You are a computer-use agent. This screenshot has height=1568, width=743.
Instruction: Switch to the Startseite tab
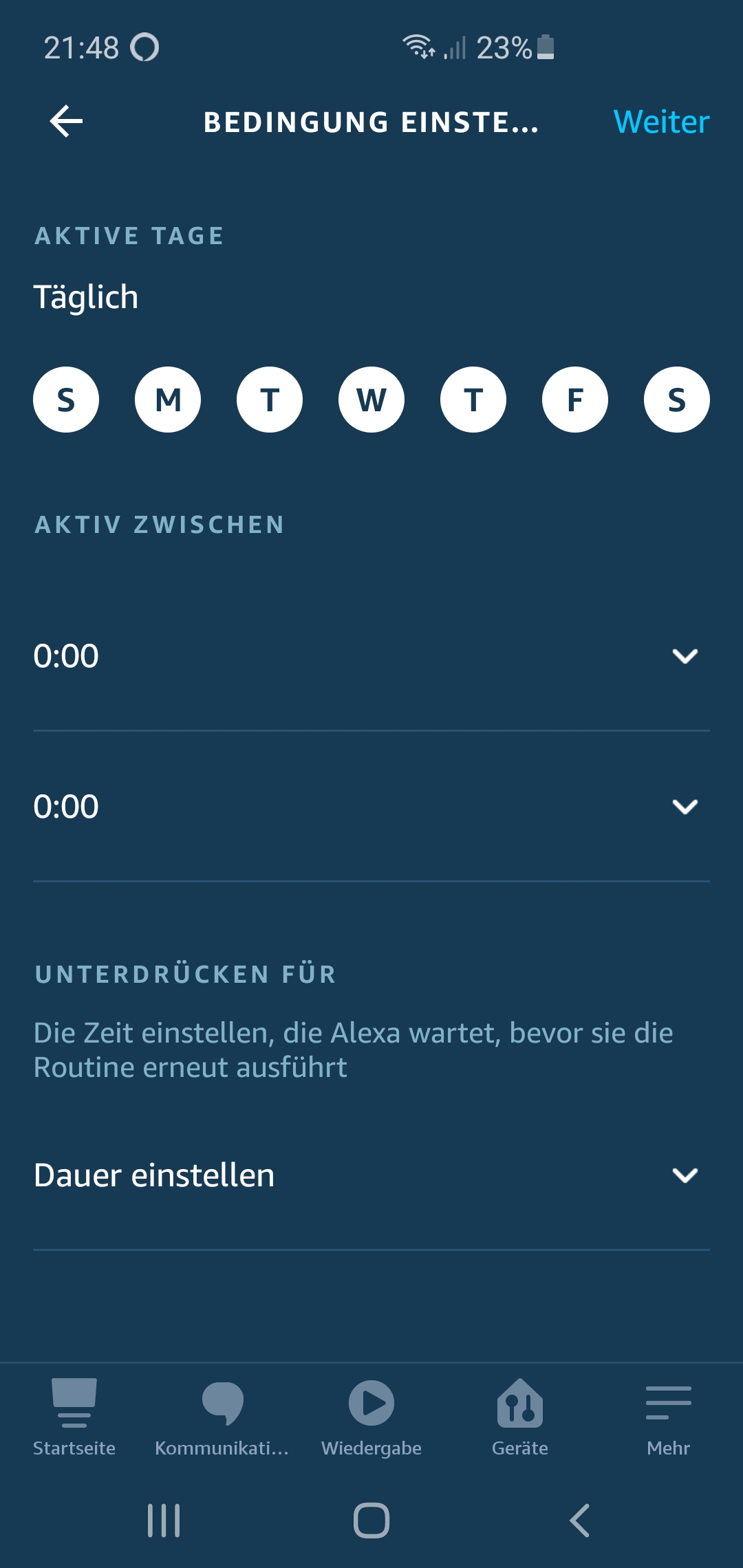(74, 1417)
